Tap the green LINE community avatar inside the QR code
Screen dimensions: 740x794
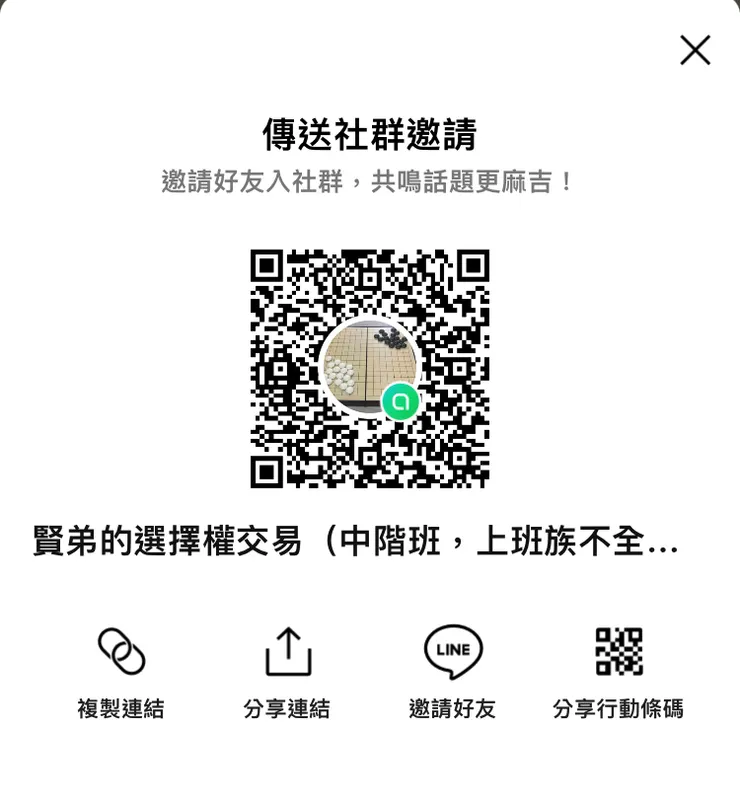398,400
